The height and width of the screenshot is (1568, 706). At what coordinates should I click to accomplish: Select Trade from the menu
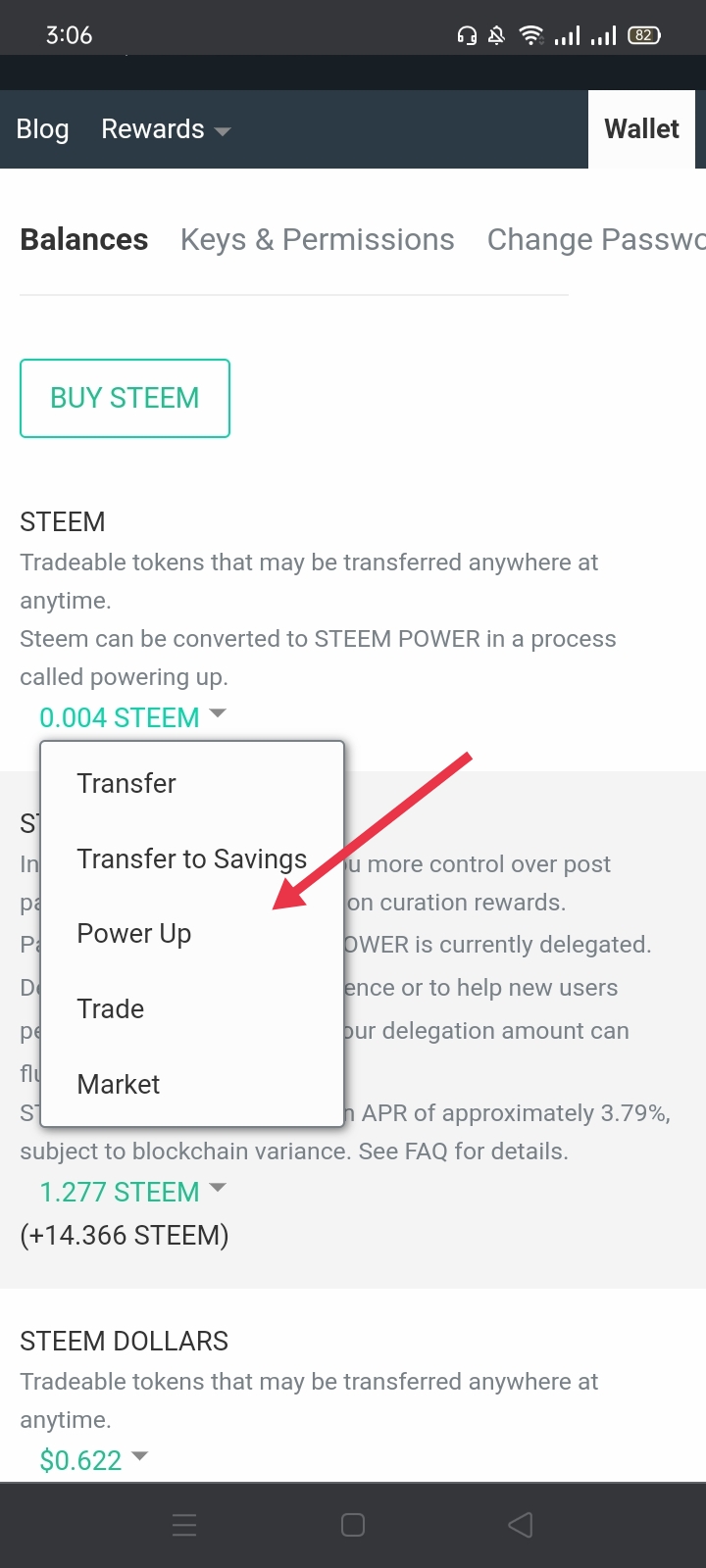point(192,1009)
